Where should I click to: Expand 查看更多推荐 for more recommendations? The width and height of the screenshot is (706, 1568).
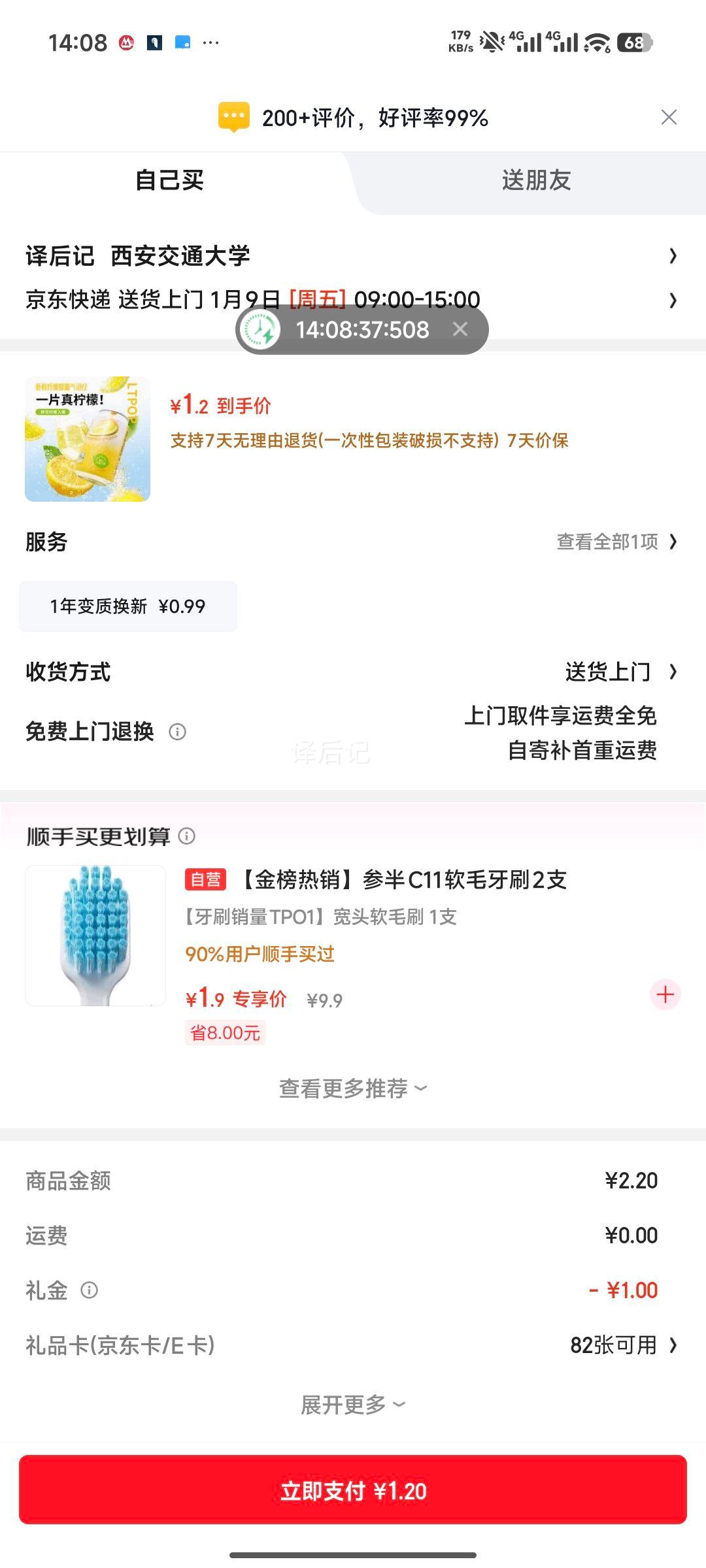tap(353, 1086)
